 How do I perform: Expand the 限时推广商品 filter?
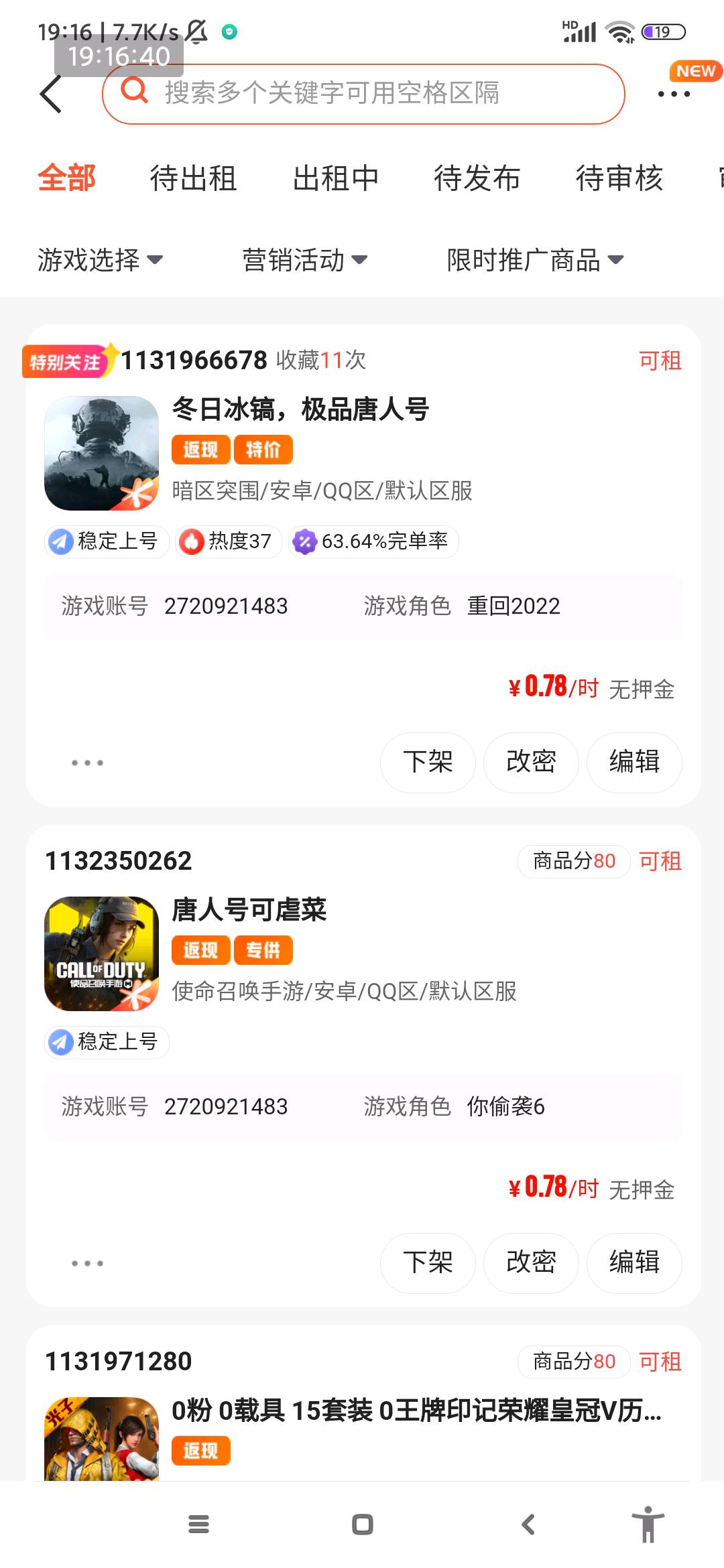click(534, 260)
